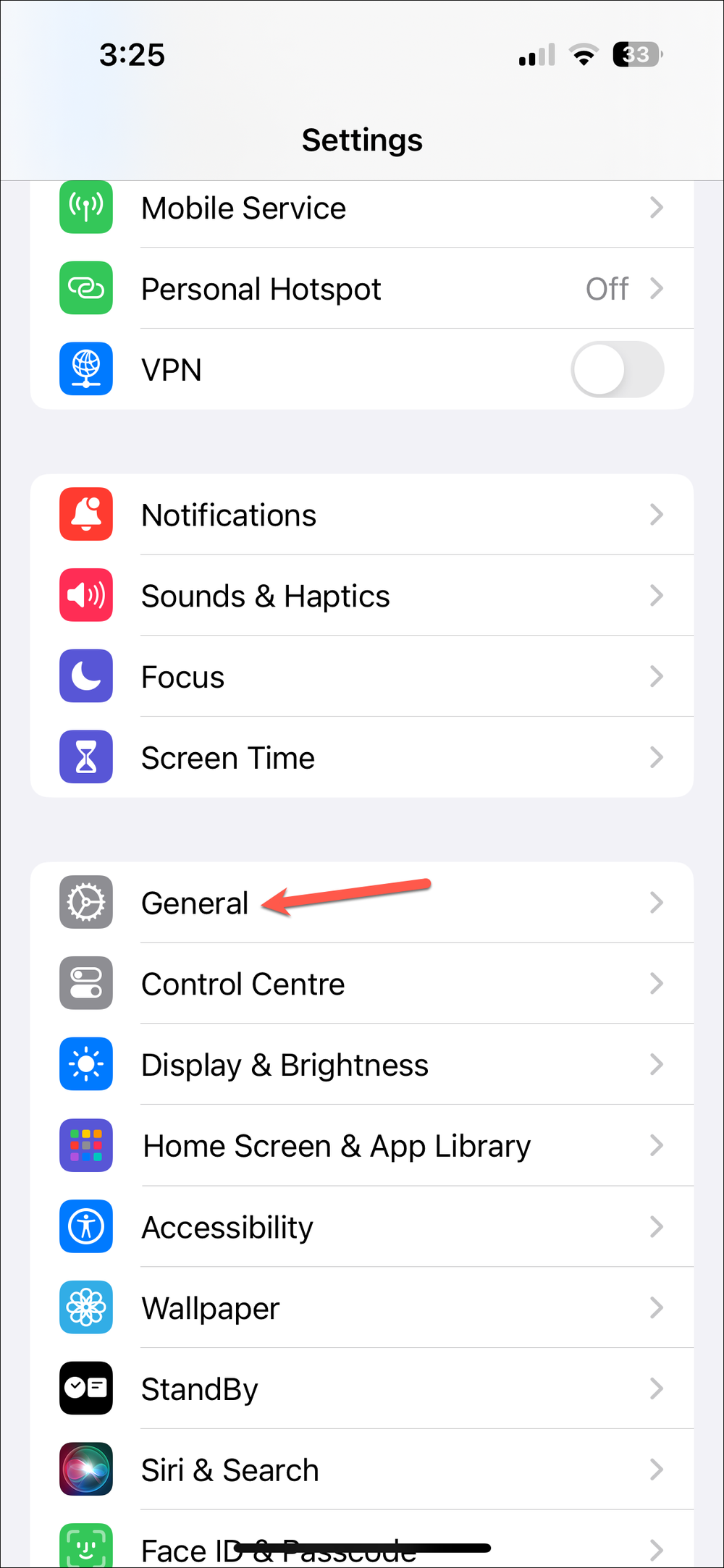
Task: Open Mobile Service settings via the green antenna icon
Action: pyautogui.click(x=85, y=208)
